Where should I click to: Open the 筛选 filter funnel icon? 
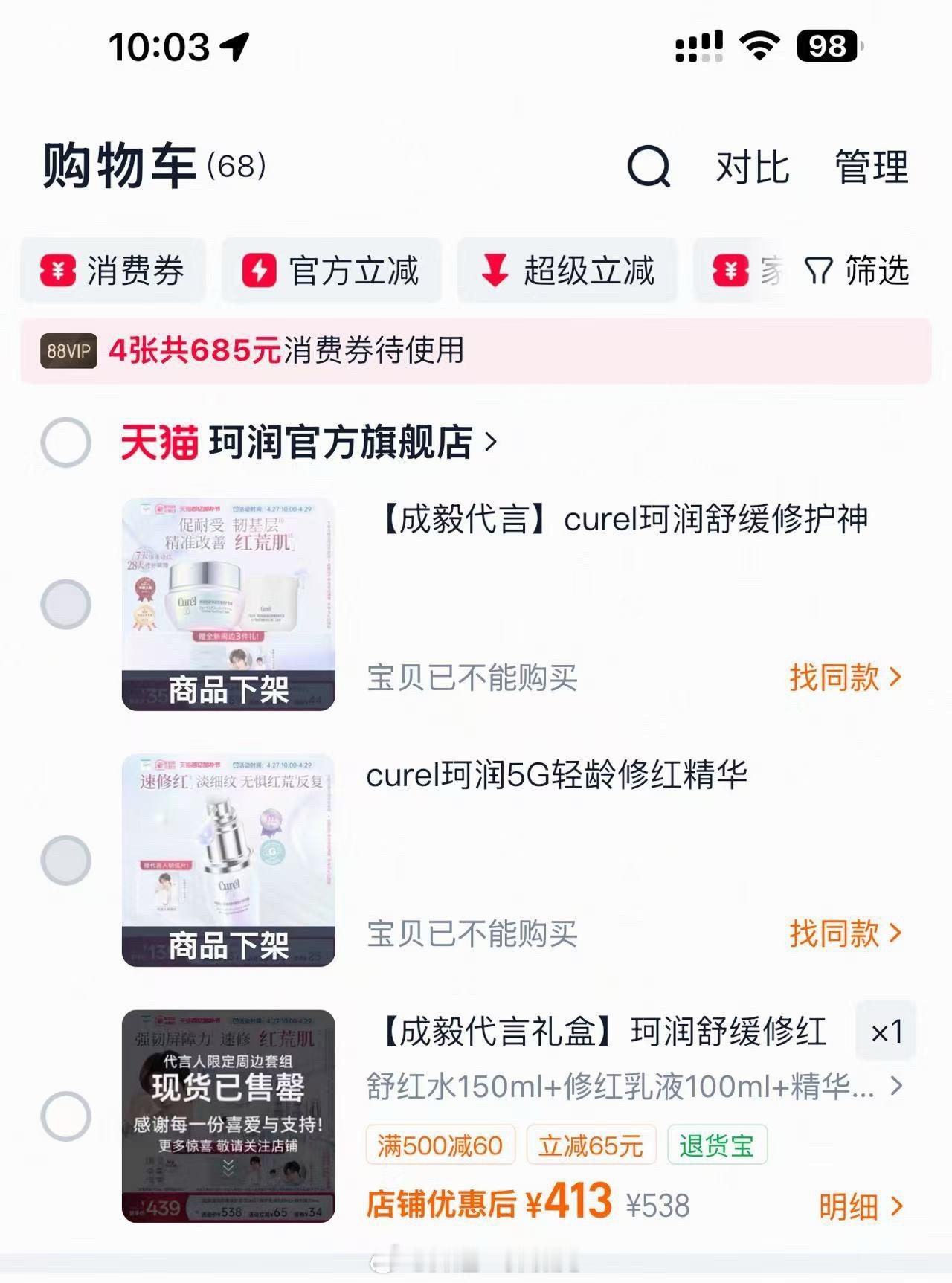(x=820, y=272)
